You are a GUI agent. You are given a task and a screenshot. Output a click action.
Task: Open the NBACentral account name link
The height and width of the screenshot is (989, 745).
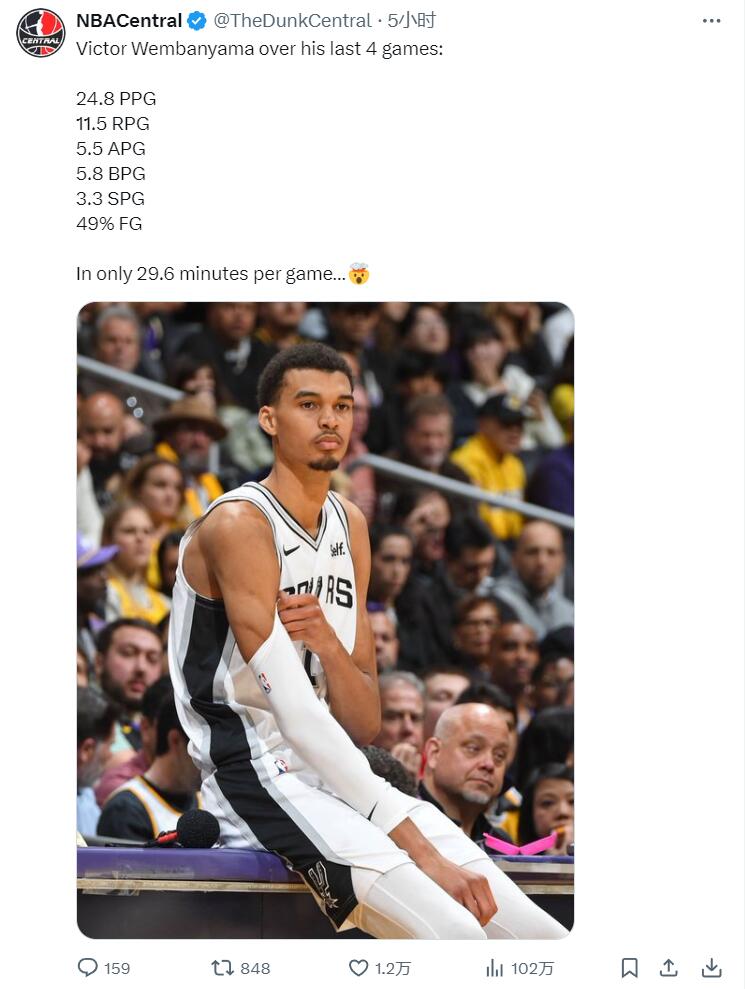click(x=128, y=21)
